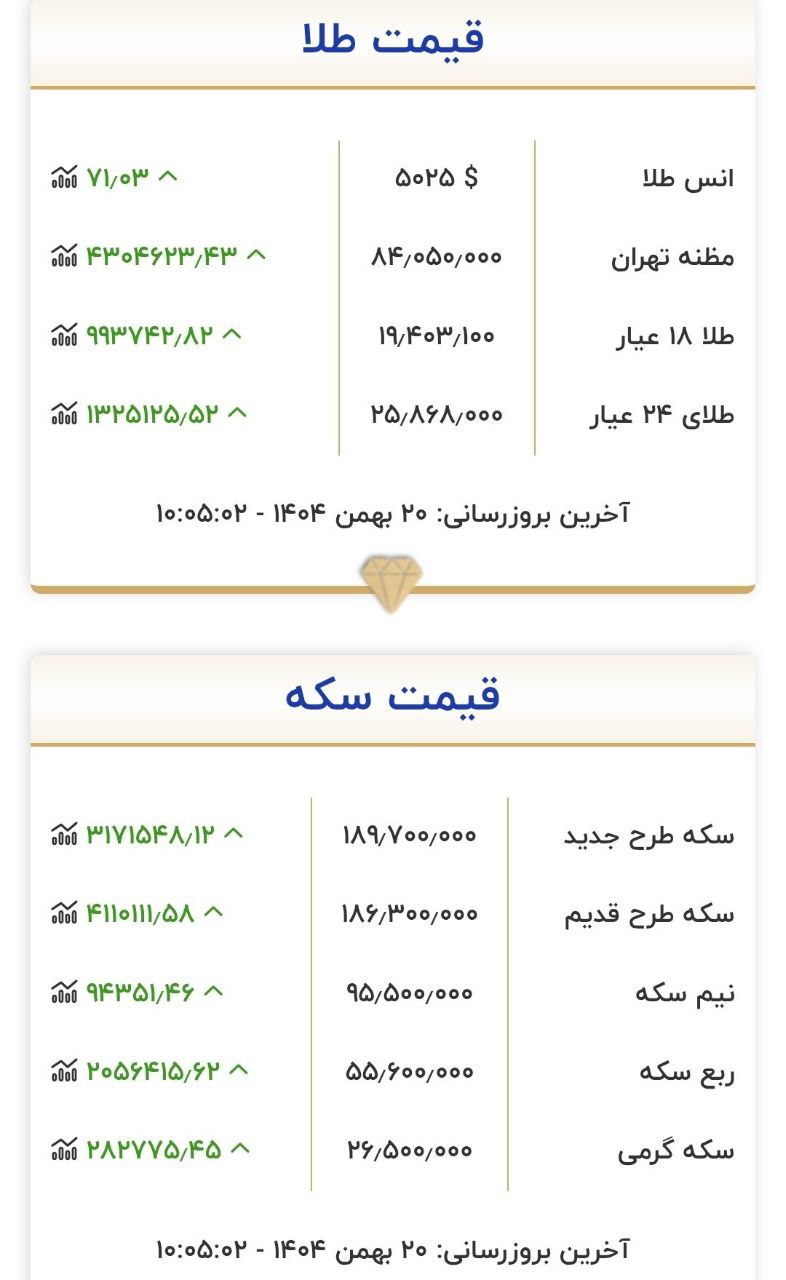Image resolution: width=786 pixels, height=1280 pixels.
Task: Open the chart for سکه گرمی
Action: [x=64, y=1150]
